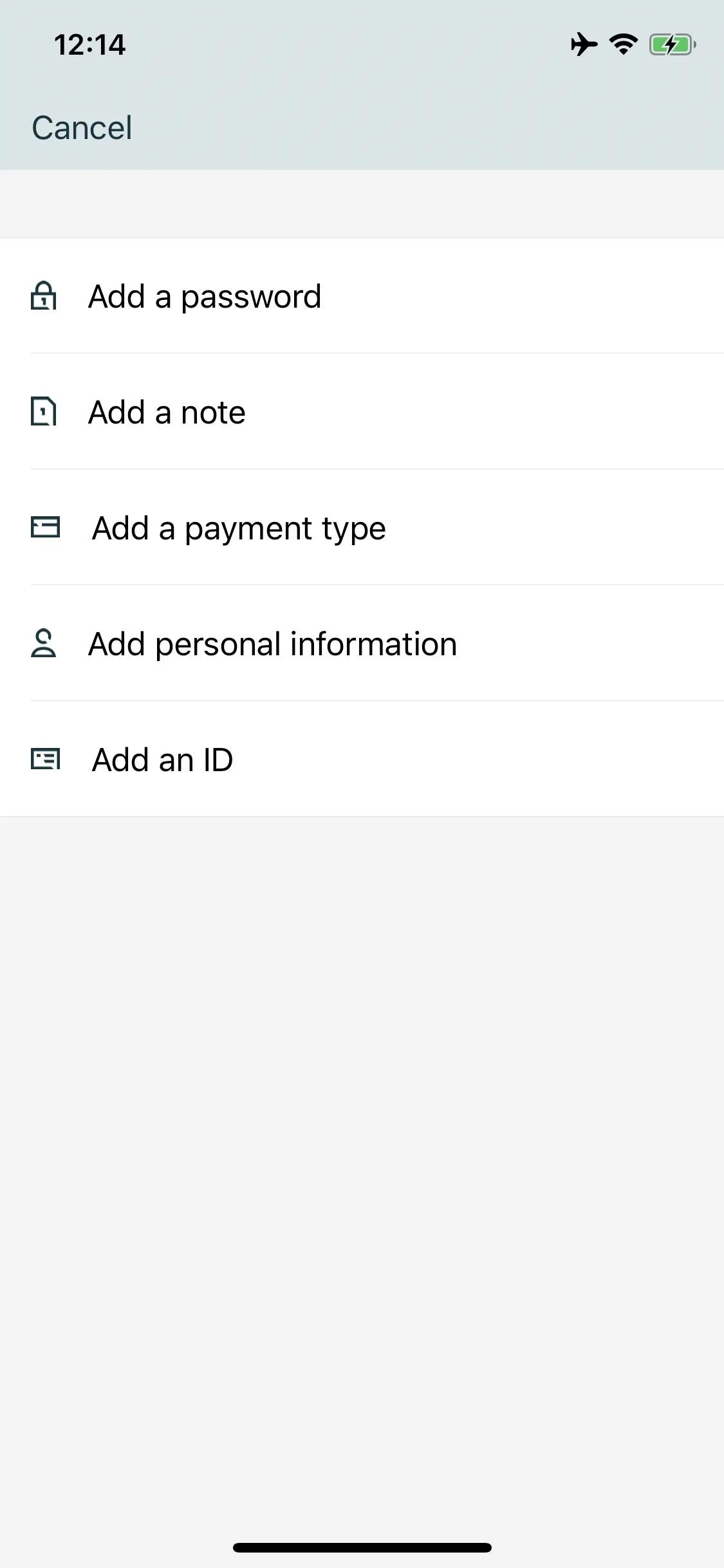Choose Add a note
The image size is (724, 1568).
tap(362, 412)
